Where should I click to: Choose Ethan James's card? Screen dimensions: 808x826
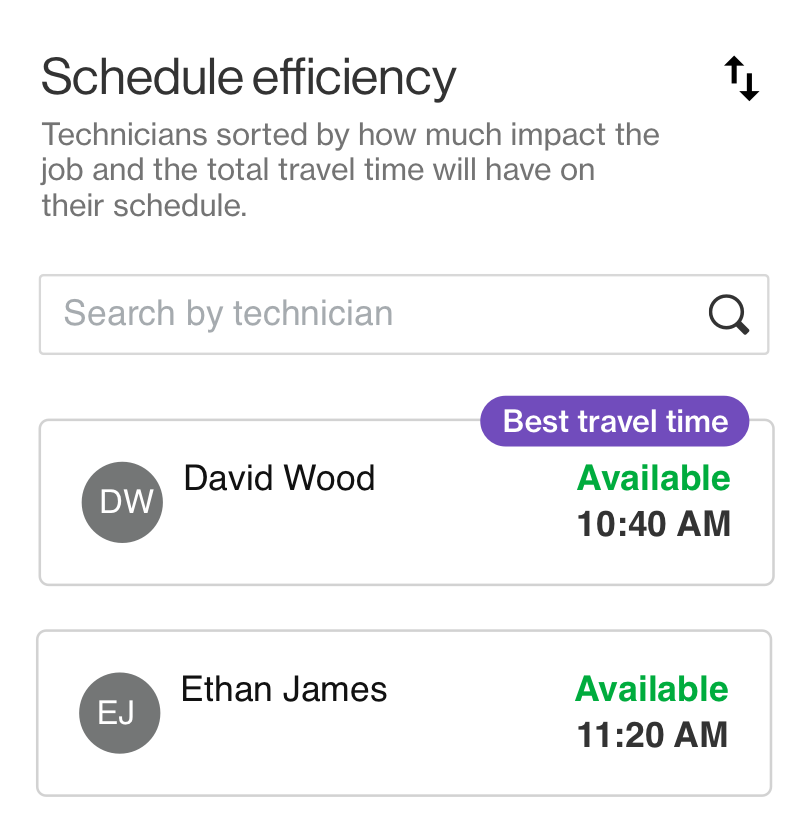pos(403,714)
